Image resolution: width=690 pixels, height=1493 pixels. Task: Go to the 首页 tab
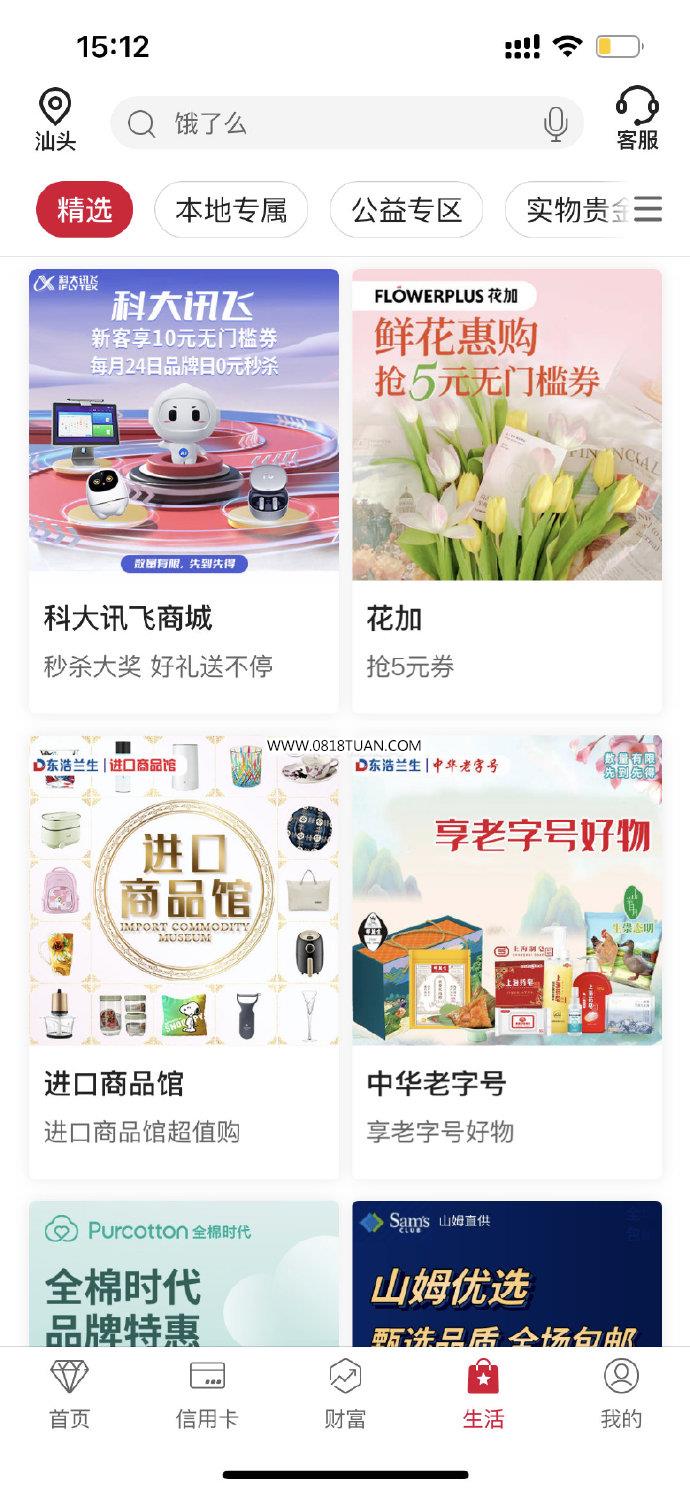point(69,1394)
